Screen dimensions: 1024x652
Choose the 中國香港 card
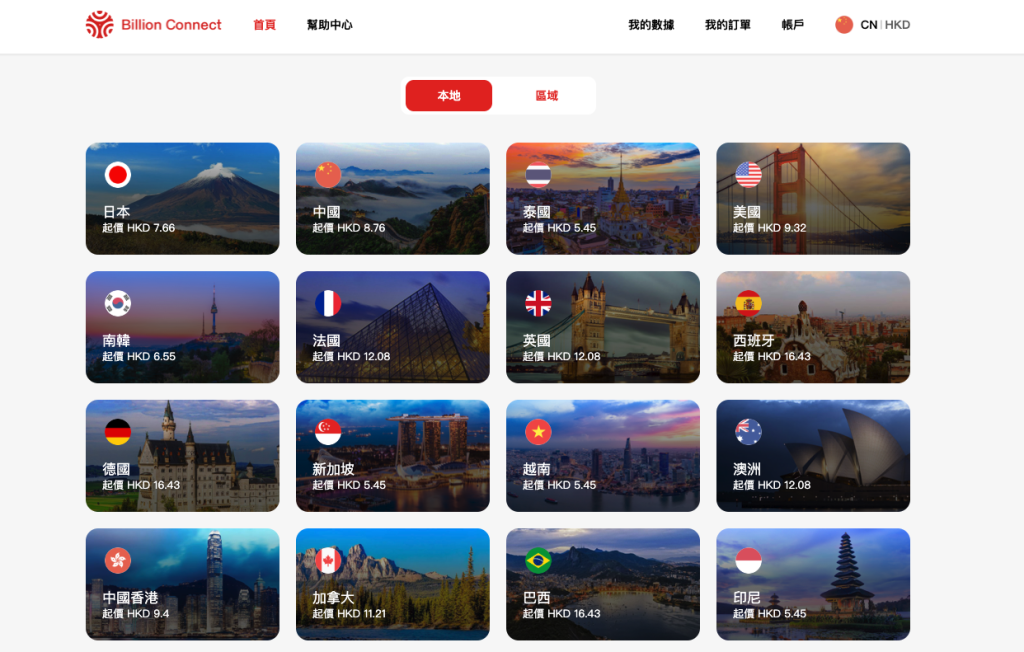(x=182, y=584)
